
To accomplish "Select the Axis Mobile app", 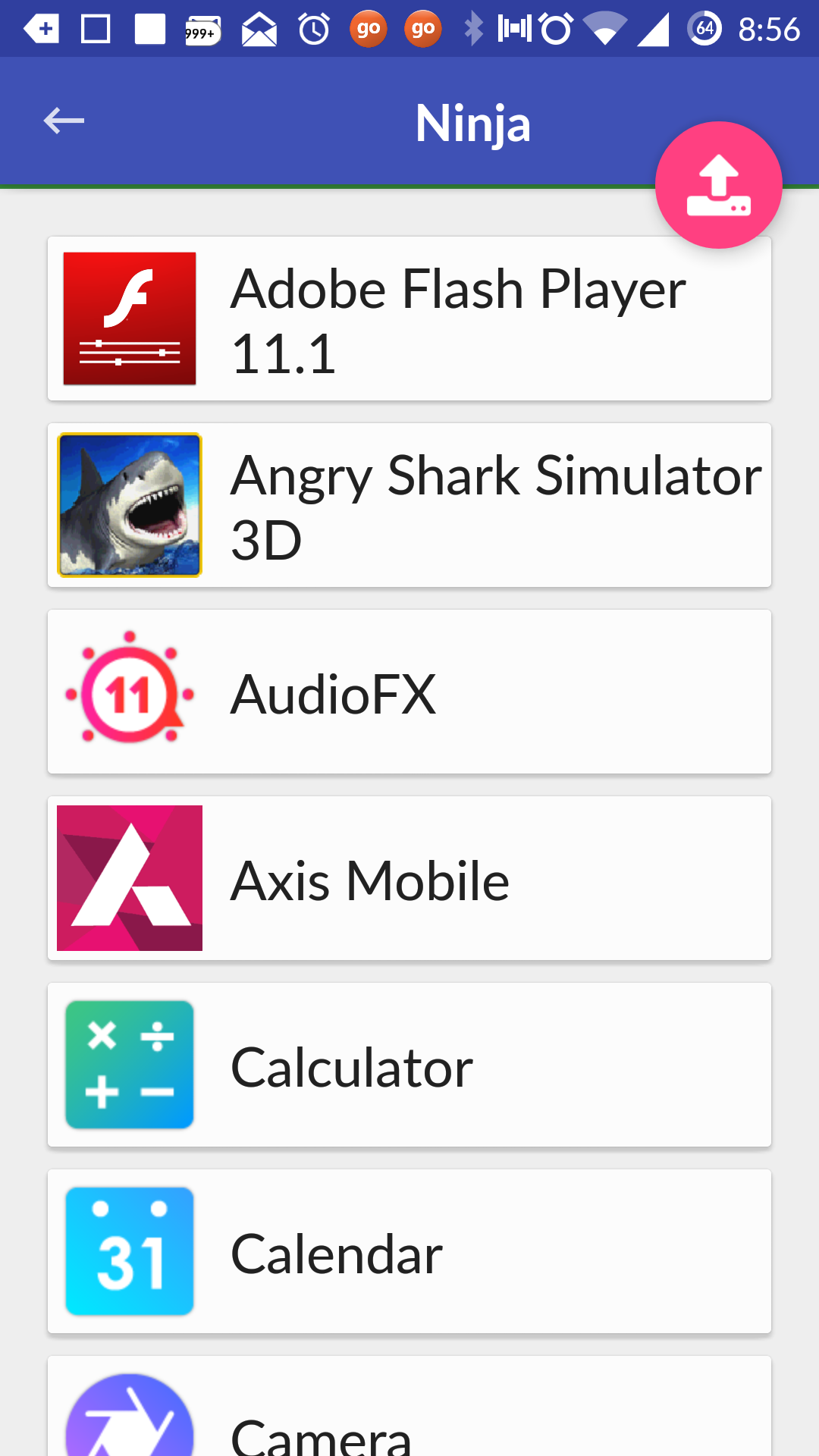I will pyautogui.click(x=409, y=879).
